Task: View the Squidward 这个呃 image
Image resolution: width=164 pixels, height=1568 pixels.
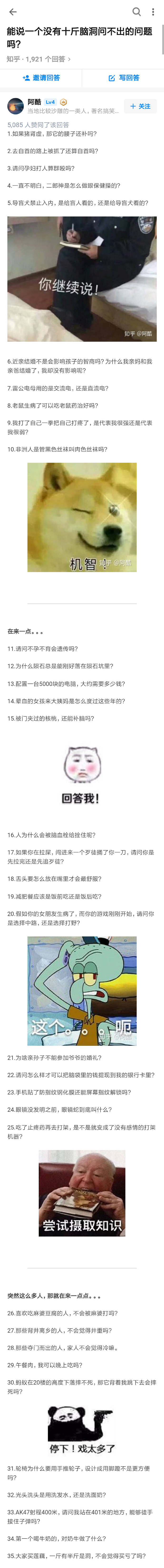Action: (82, 991)
